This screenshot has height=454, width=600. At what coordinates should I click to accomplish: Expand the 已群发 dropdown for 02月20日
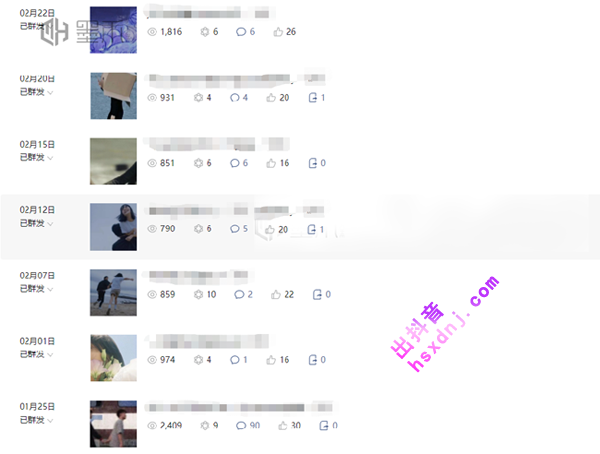[x=50, y=92]
